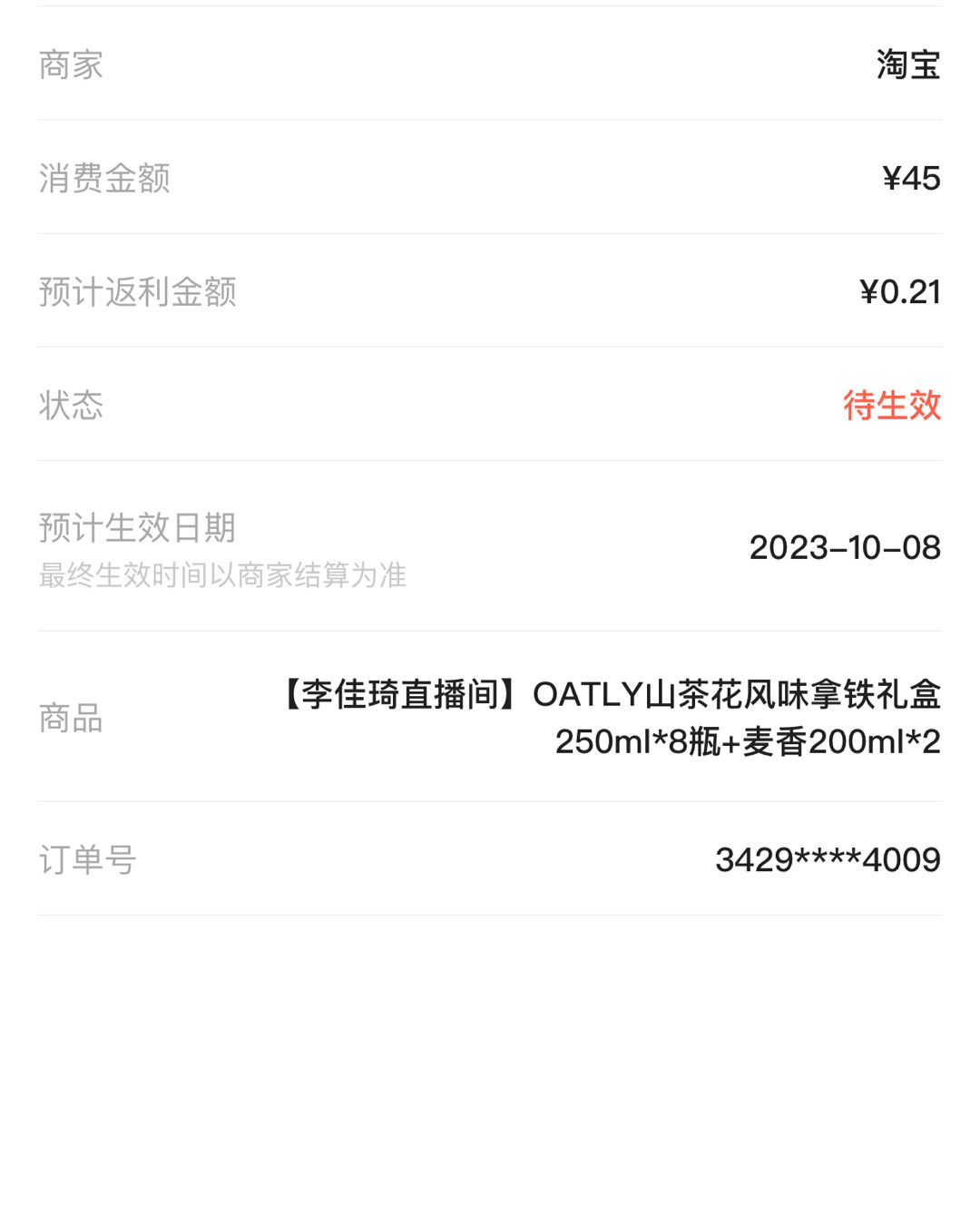Viewport: 980px width, 1225px height.
Task: Click the OATLY product title
Action: [x=611, y=721]
